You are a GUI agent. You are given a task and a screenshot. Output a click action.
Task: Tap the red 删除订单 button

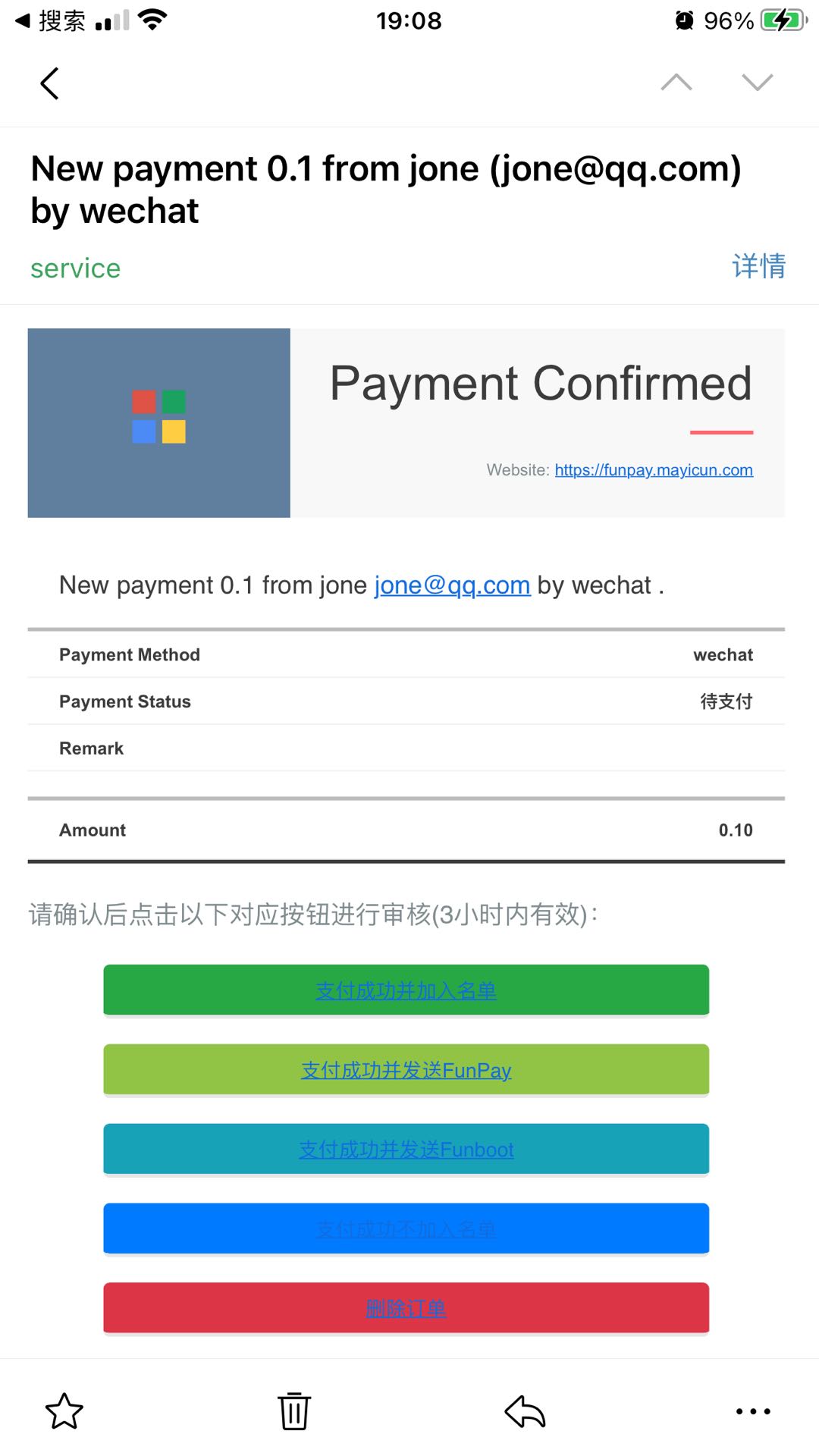tap(406, 1308)
